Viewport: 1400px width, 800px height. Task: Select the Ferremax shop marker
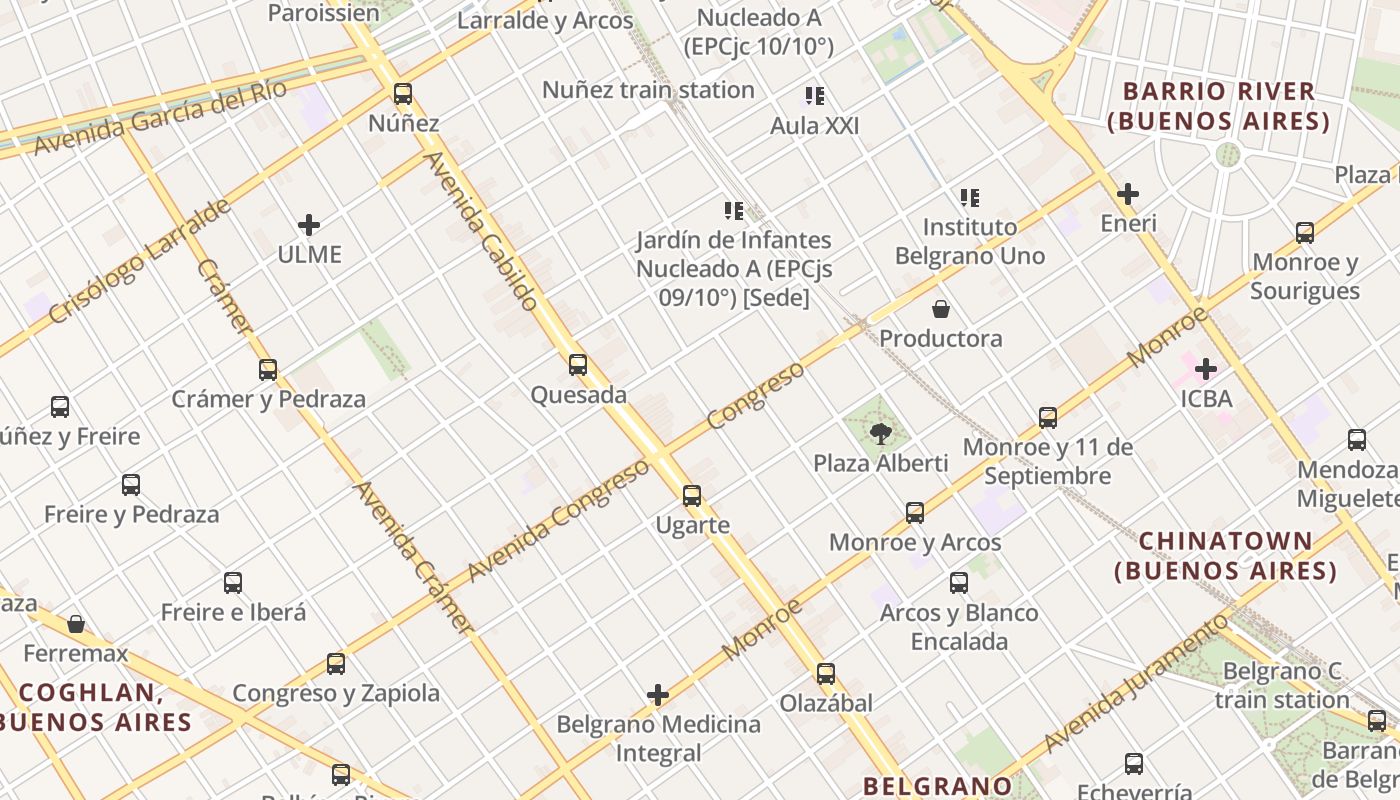pyautogui.click(x=76, y=625)
